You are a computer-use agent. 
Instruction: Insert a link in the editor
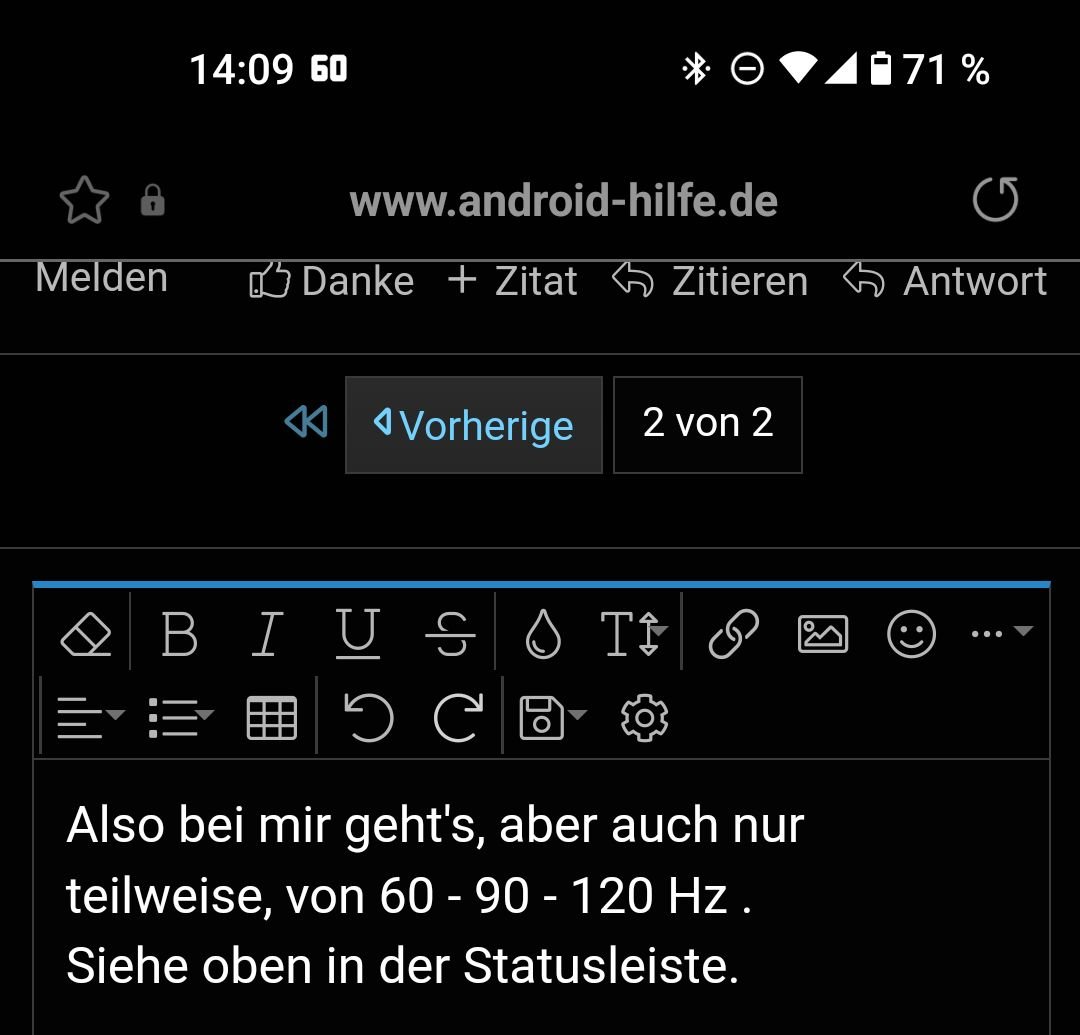[x=733, y=633]
